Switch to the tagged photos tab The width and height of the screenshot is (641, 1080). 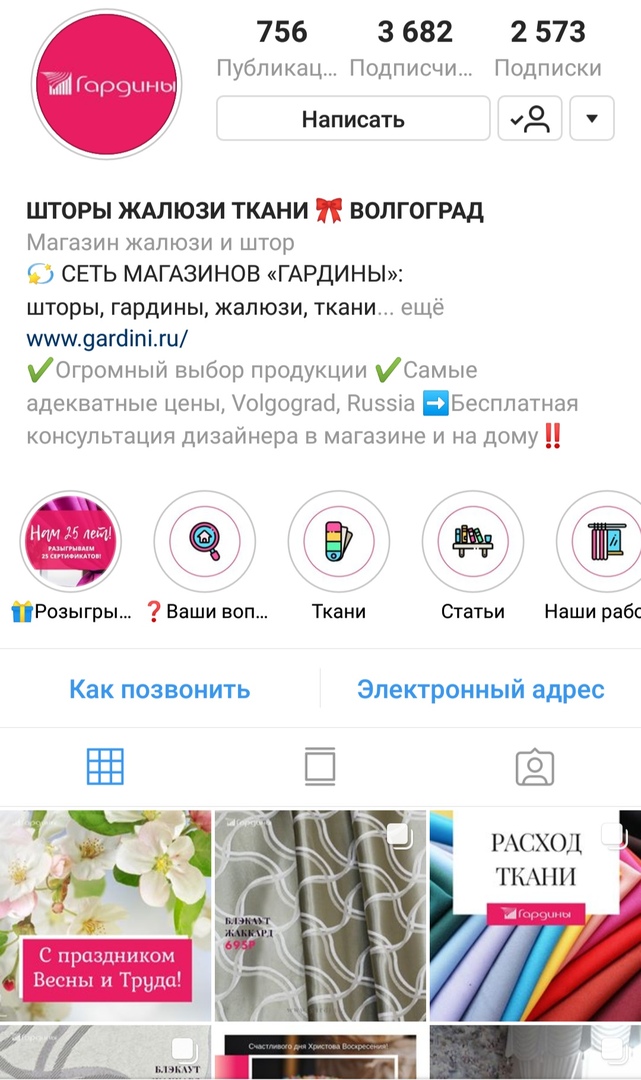(535, 767)
